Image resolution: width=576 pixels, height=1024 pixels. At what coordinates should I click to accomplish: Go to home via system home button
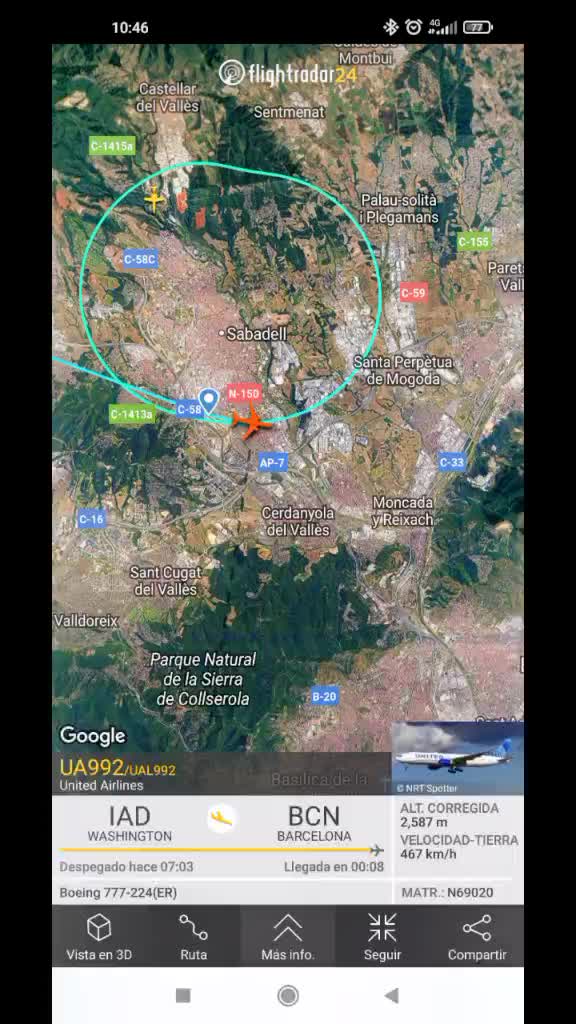(x=288, y=995)
